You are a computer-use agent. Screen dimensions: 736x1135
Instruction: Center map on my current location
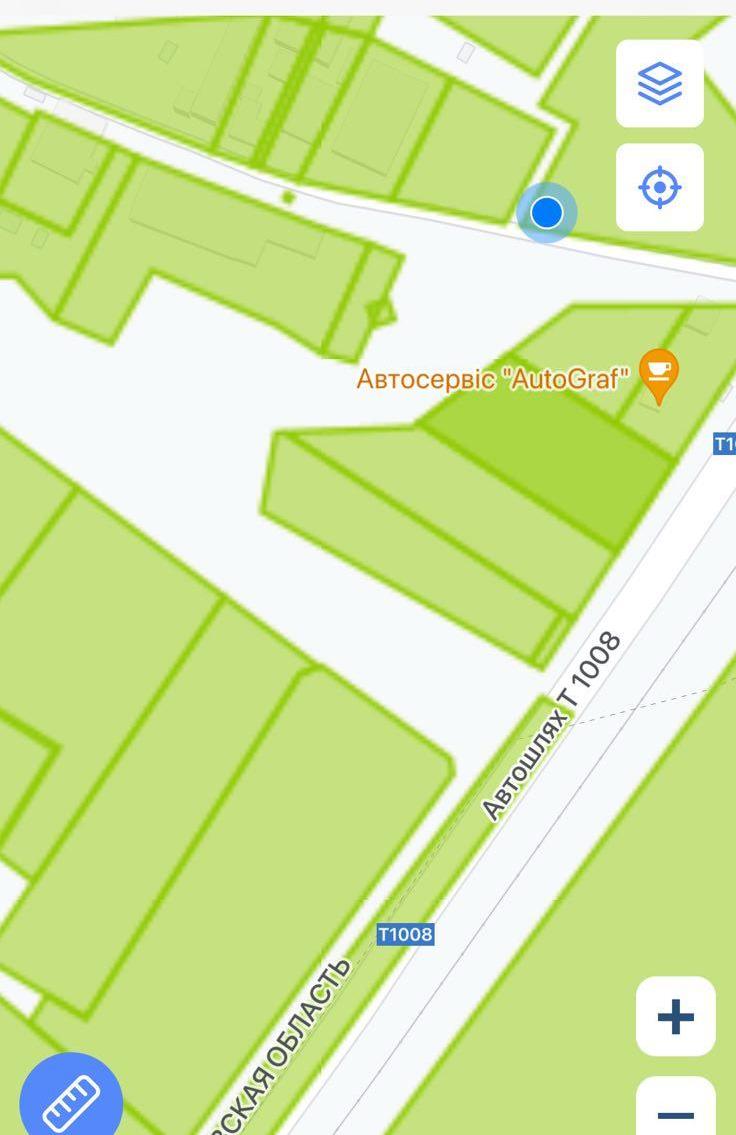659,187
